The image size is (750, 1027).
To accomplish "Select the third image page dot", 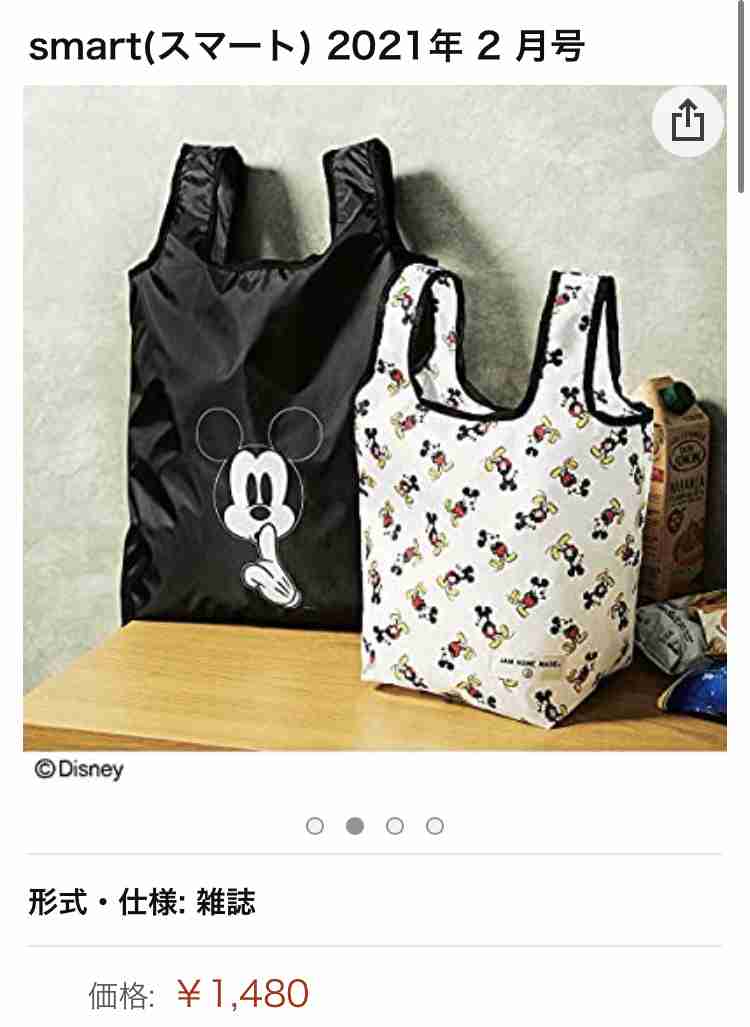I will click(x=395, y=826).
